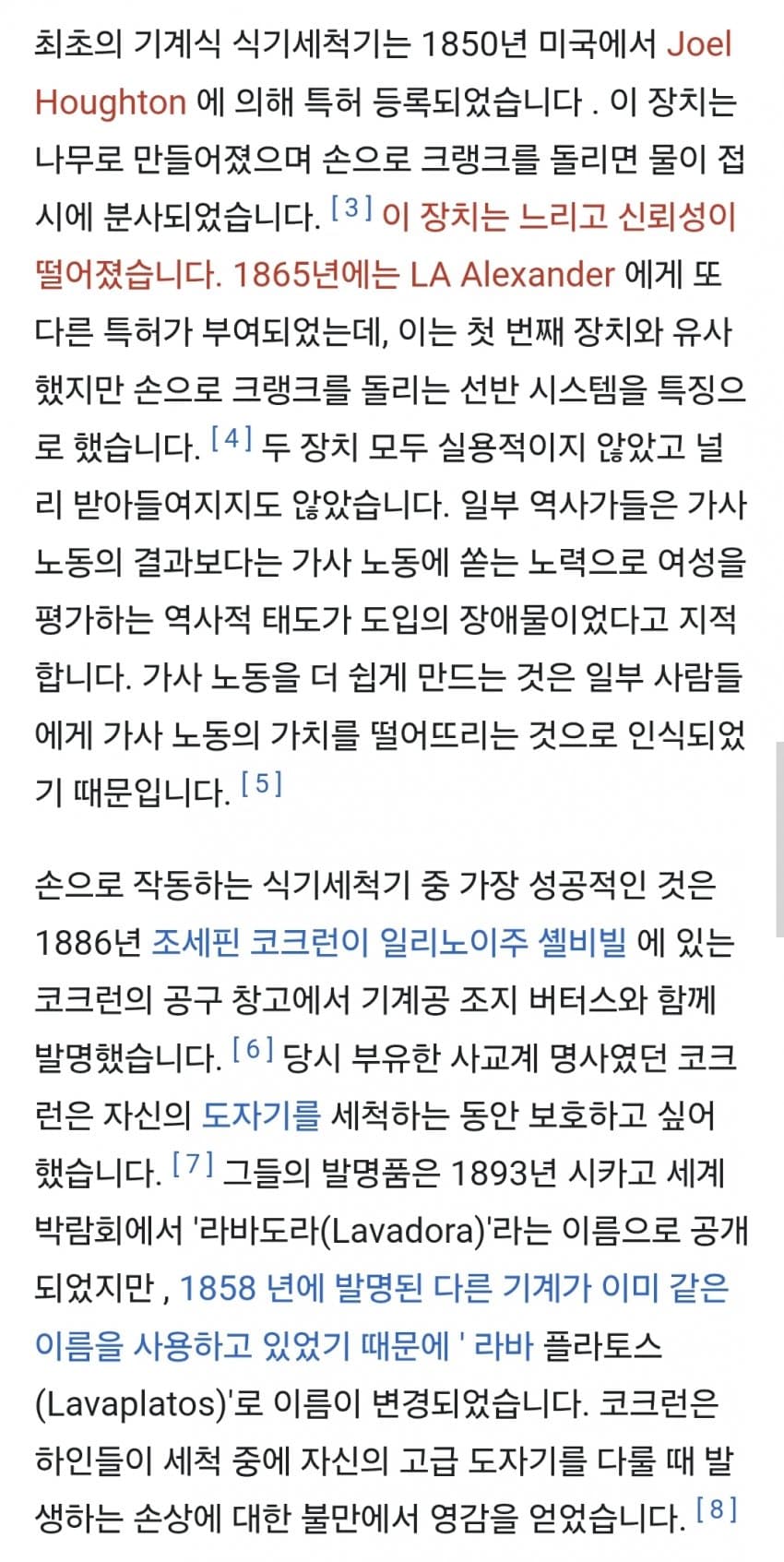Screen dimensions: 784x1562
Task: Open citation reference [7]
Action: click(194, 1164)
